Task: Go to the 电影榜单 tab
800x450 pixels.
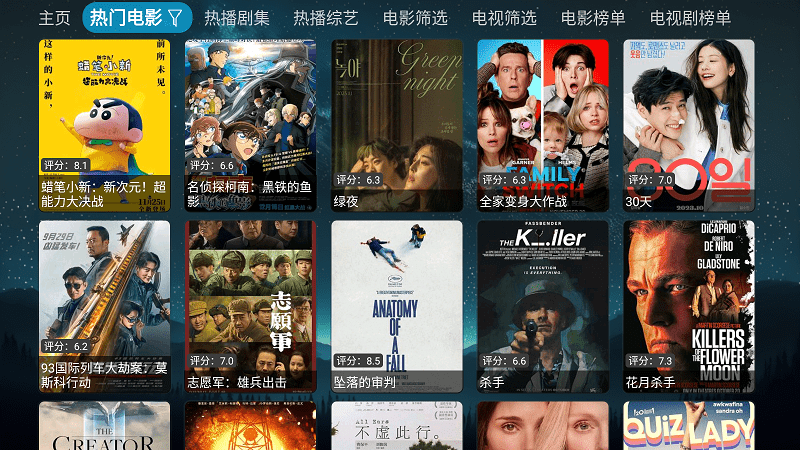Action: click(x=593, y=18)
